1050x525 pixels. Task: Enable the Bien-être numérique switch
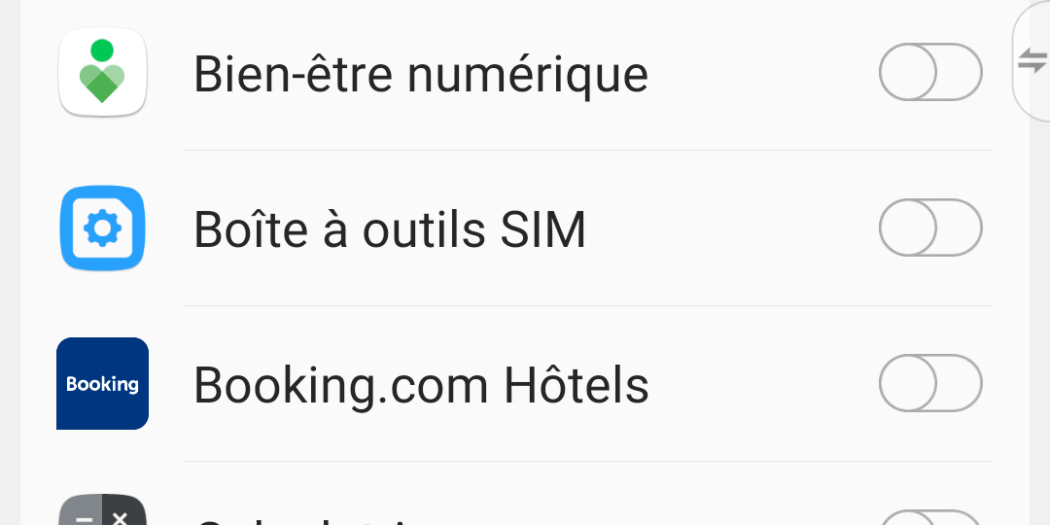930,72
